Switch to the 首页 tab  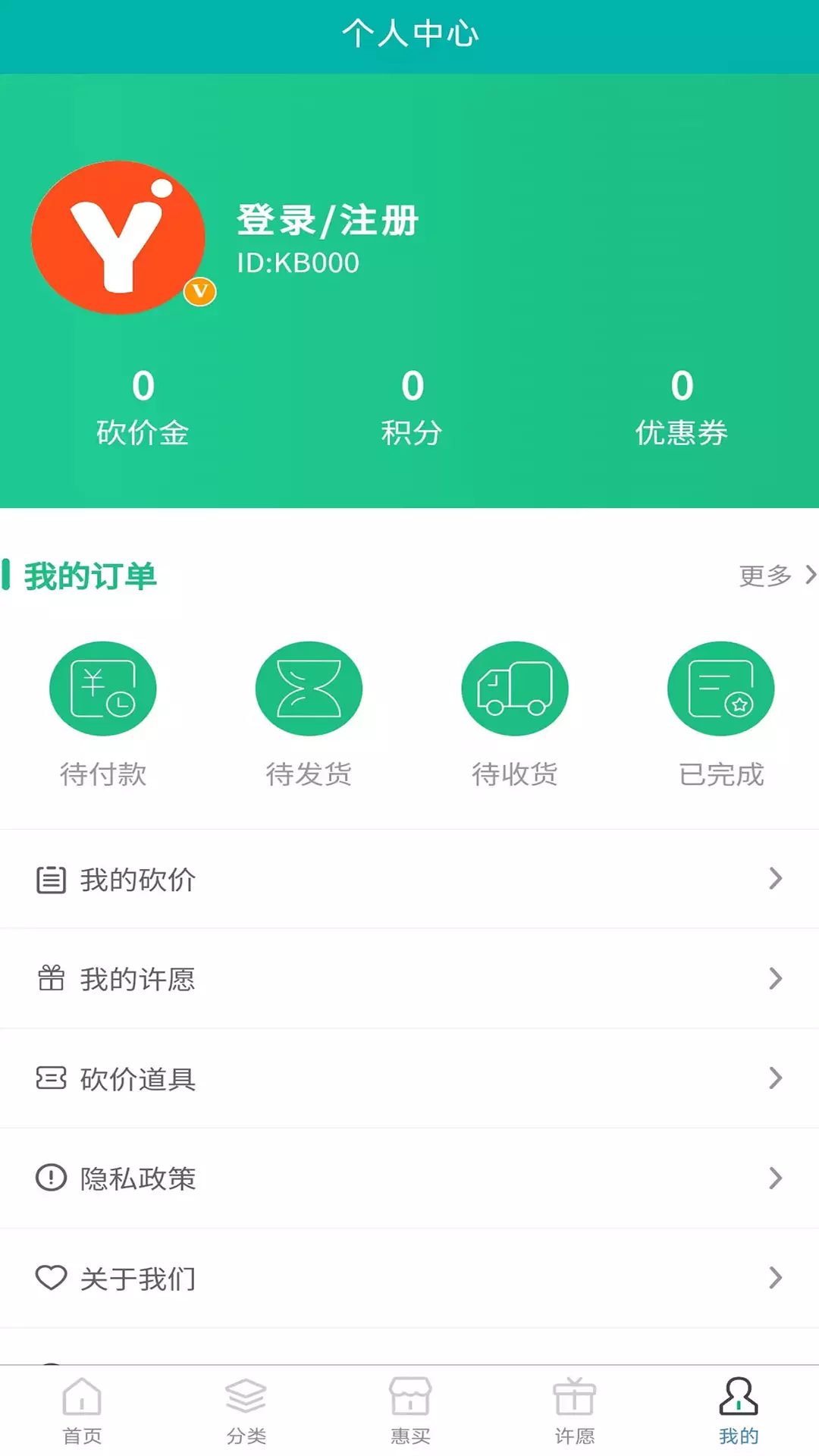[82, 1411]
